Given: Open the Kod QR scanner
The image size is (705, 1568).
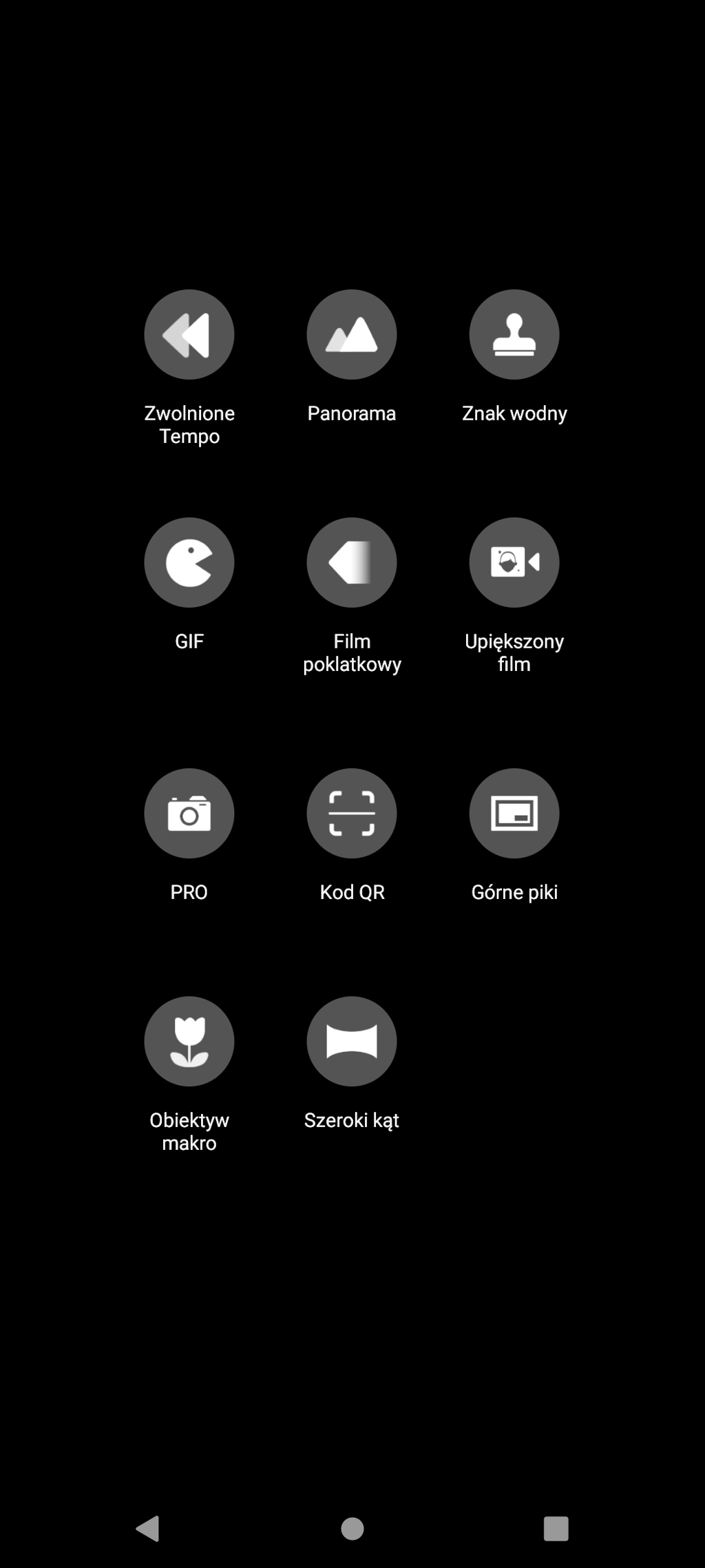Looking at the screenshot, I should [x=352, y=814].
